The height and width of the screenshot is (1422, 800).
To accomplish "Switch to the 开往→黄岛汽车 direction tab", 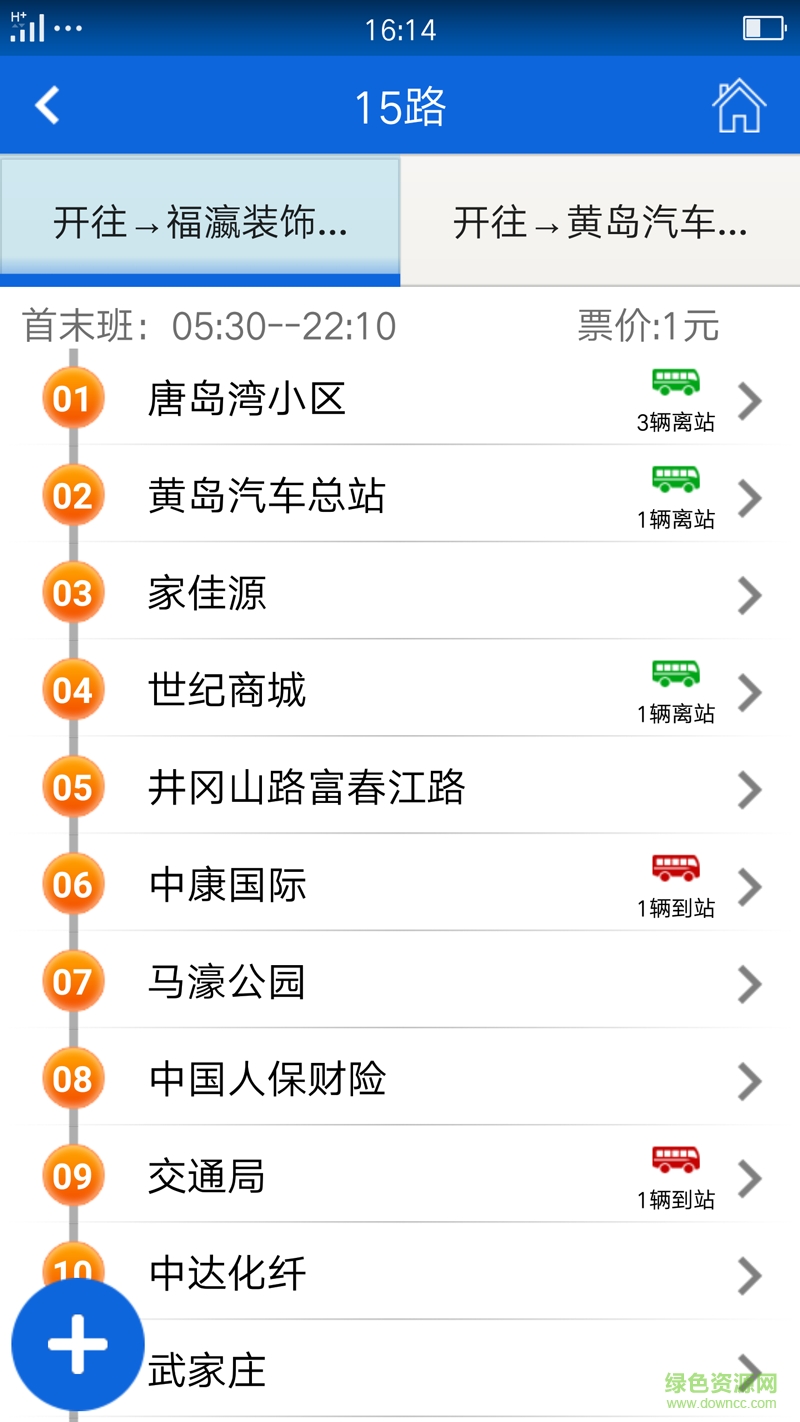I will tap(600, 221).
